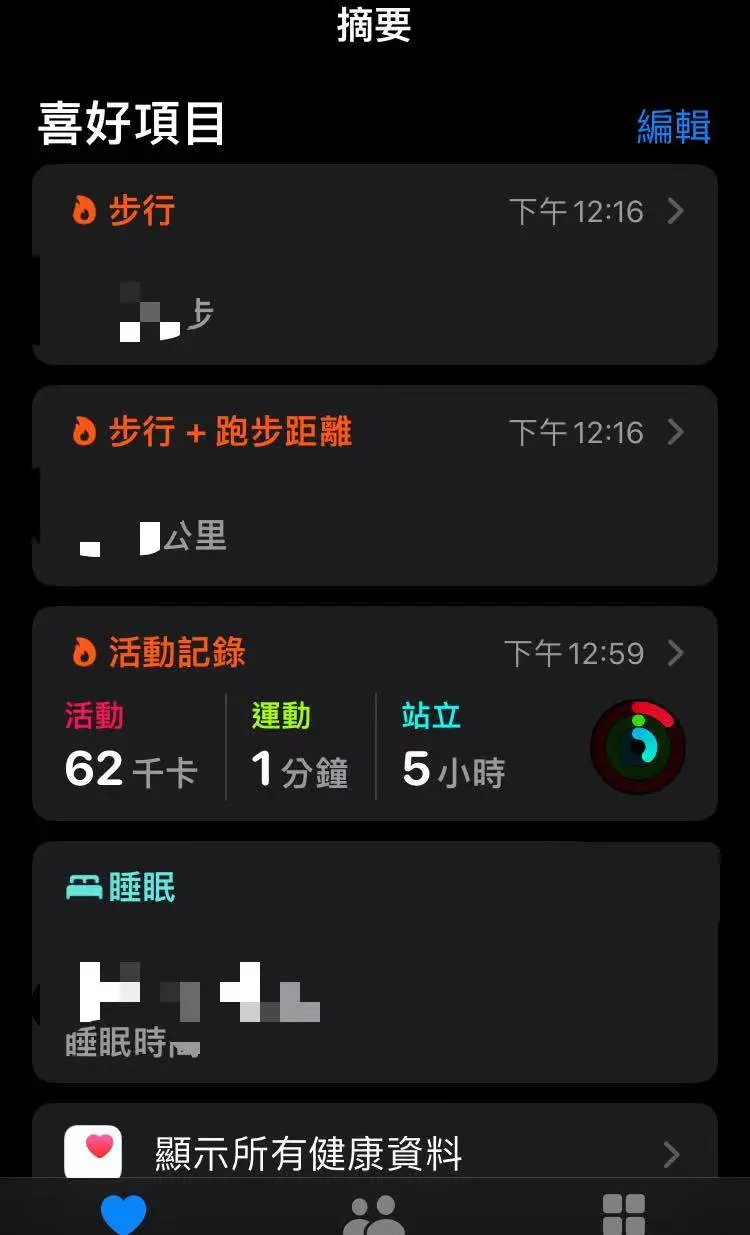The image size is (750, 1235).
Task: Tap the Activity rings graphic on 活動記錄 card
Action: (x=639, y=745)
